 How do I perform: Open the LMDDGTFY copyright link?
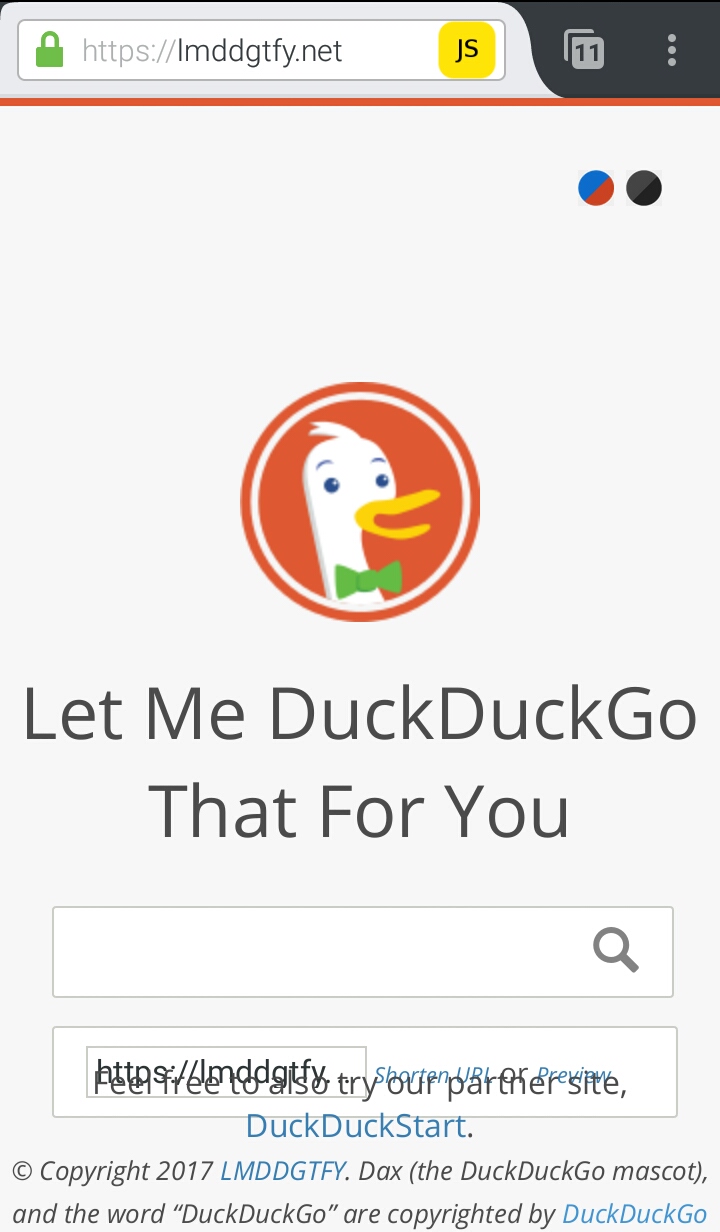pyautogui.click(x=283, y=1171)
